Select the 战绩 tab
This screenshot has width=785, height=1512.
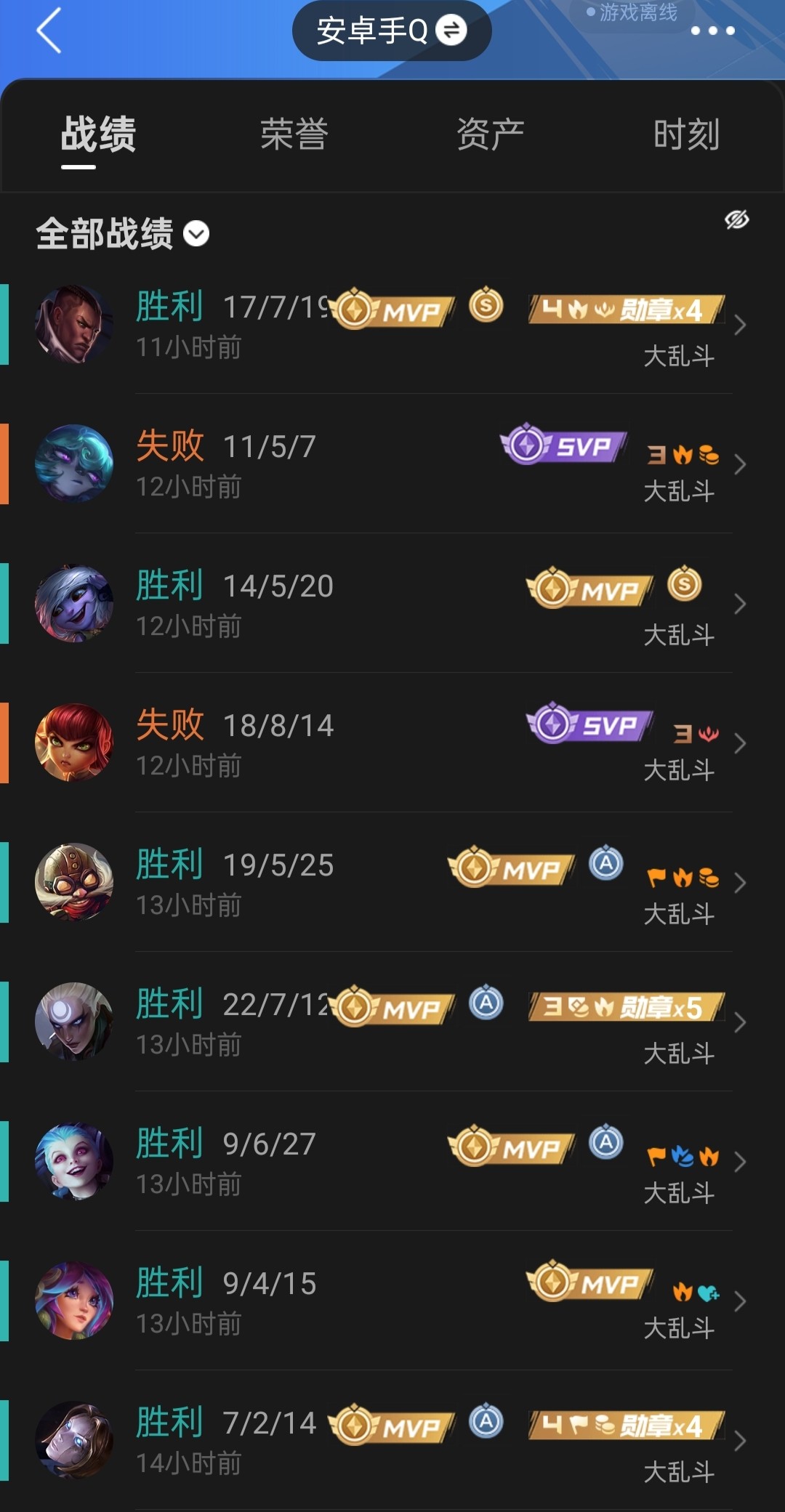tap(98, 134)
